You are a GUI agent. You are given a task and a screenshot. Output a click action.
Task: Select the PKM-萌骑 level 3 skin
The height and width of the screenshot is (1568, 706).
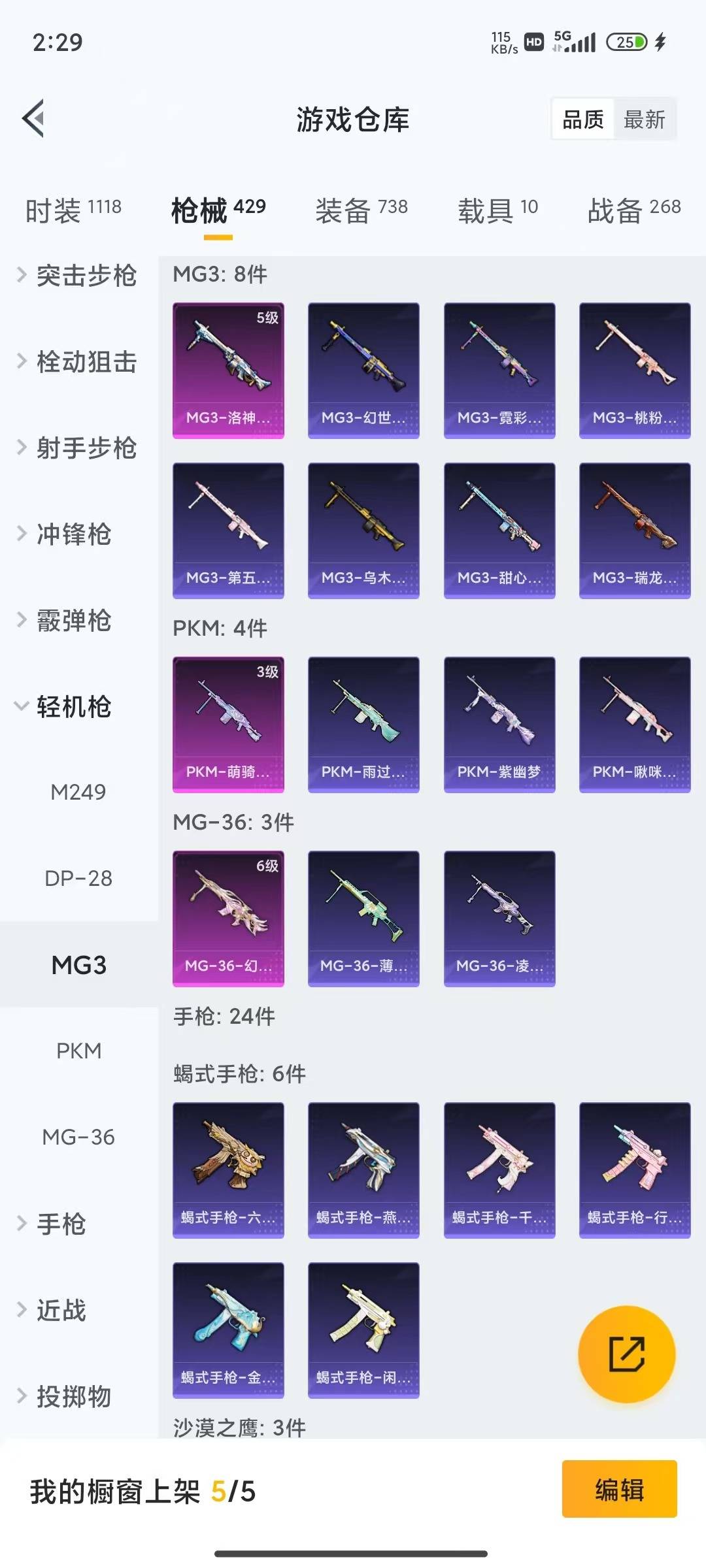(227, 722)
